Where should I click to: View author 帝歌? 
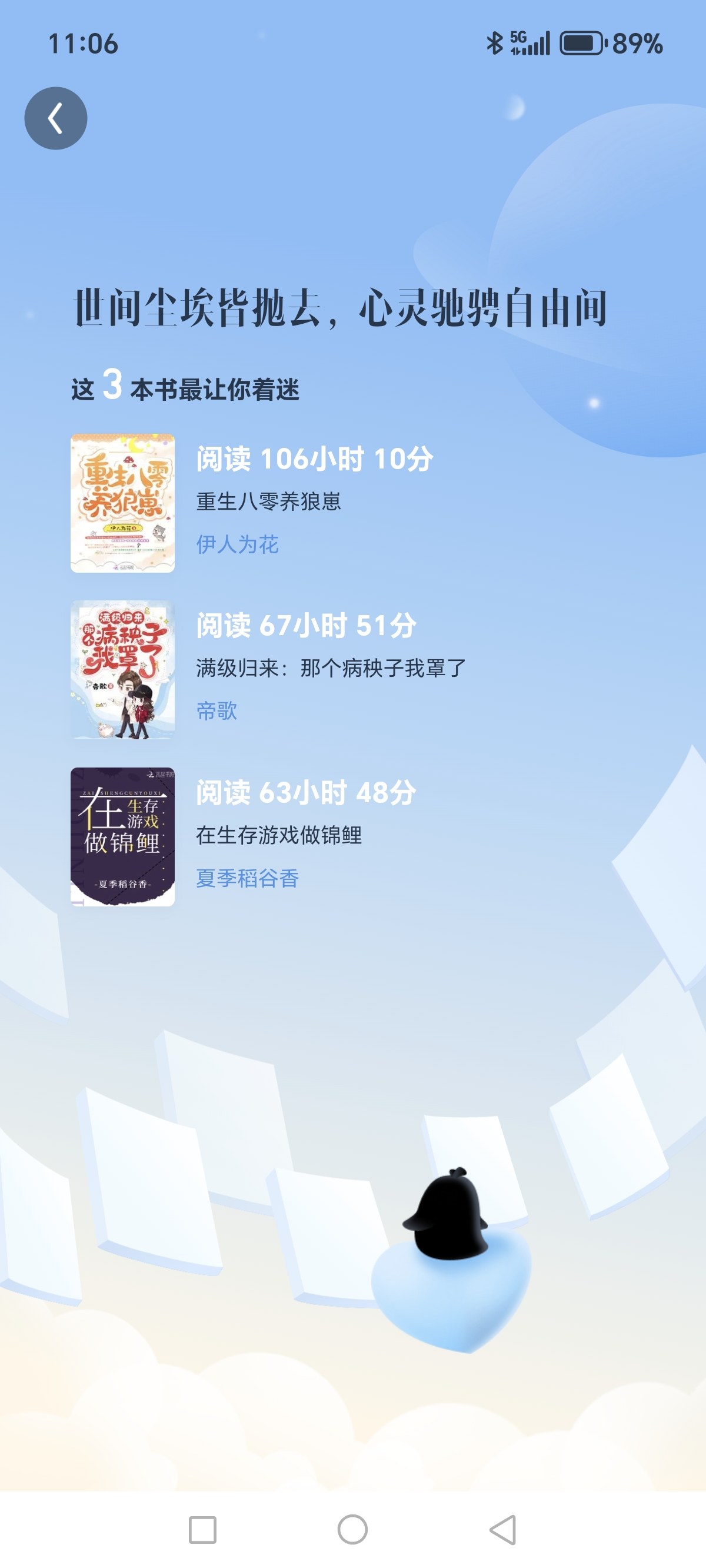pos(217,711)
